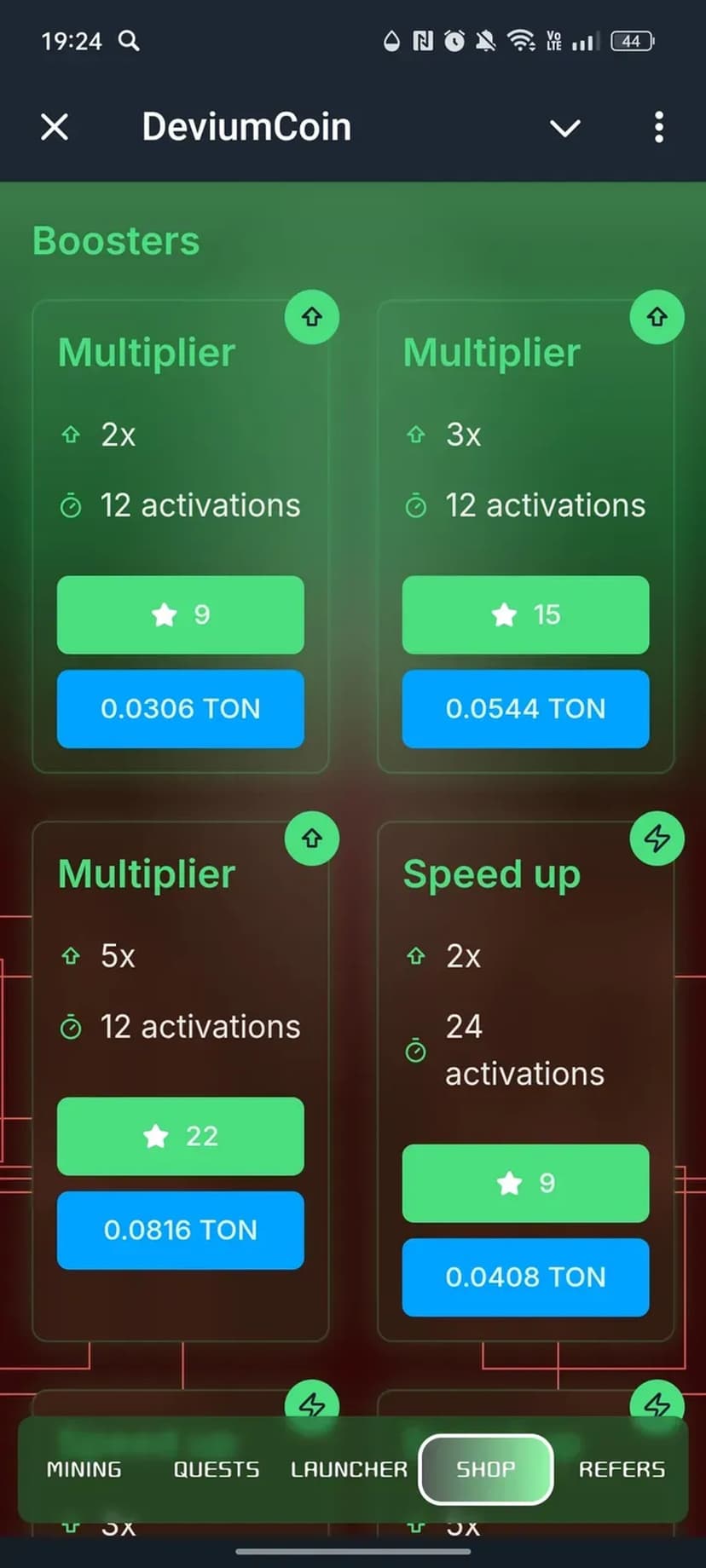The width and height of the screenshot is (706, 1568).
Task: Open the Quests tab
Action: [216, 1469]
